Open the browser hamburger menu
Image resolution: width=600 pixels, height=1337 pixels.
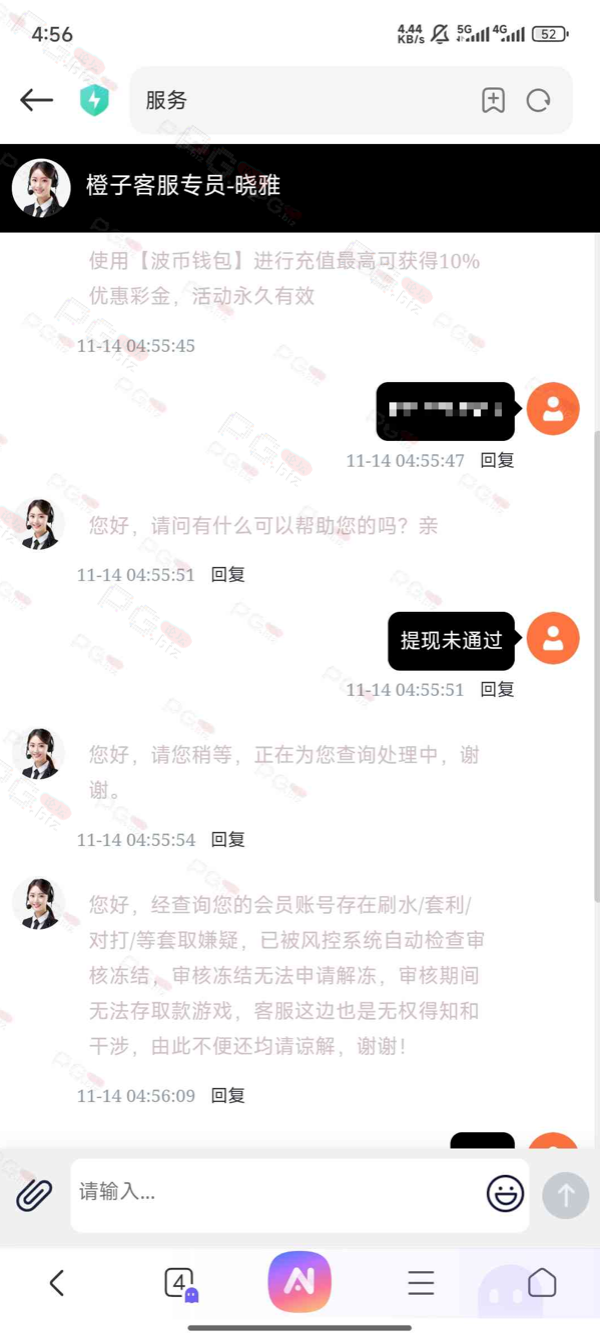[421, 1282]
